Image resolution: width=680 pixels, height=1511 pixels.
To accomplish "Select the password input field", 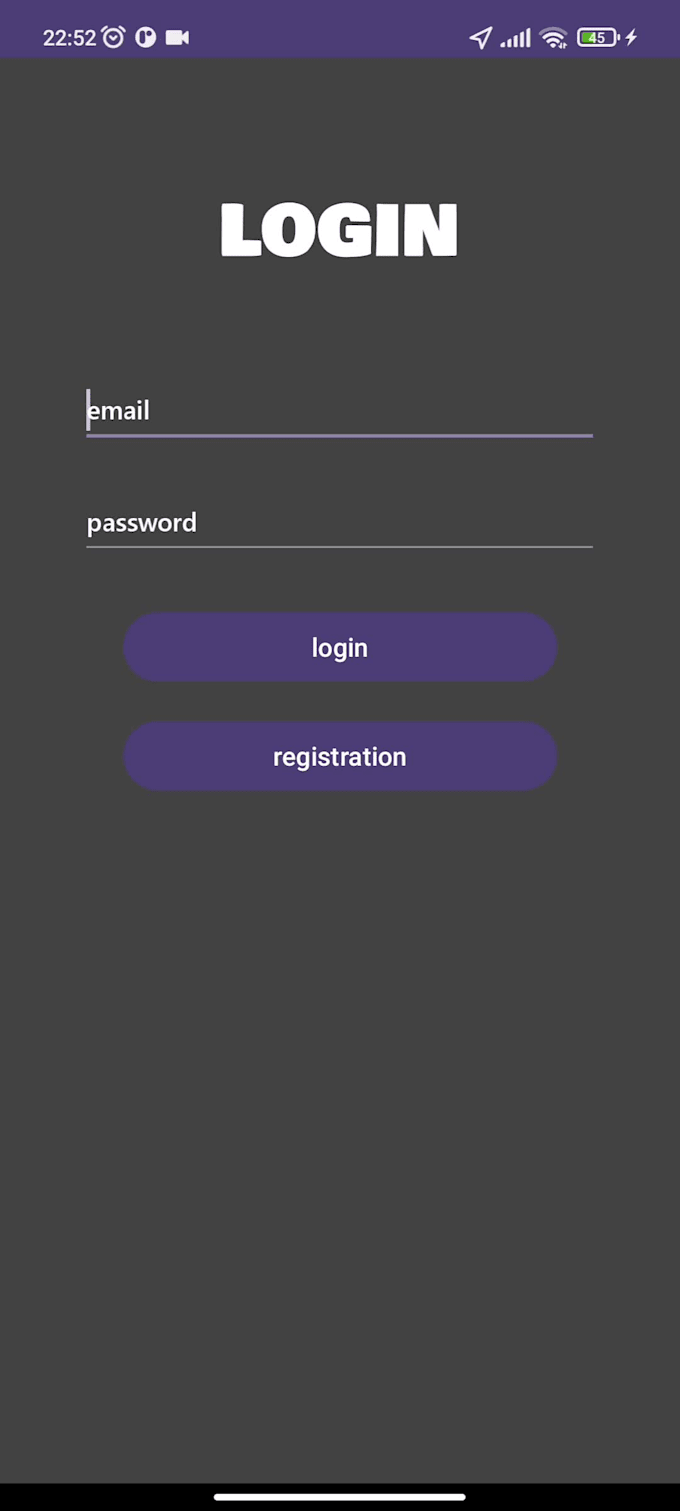I will pyautogui.click(x=339, y=523).
